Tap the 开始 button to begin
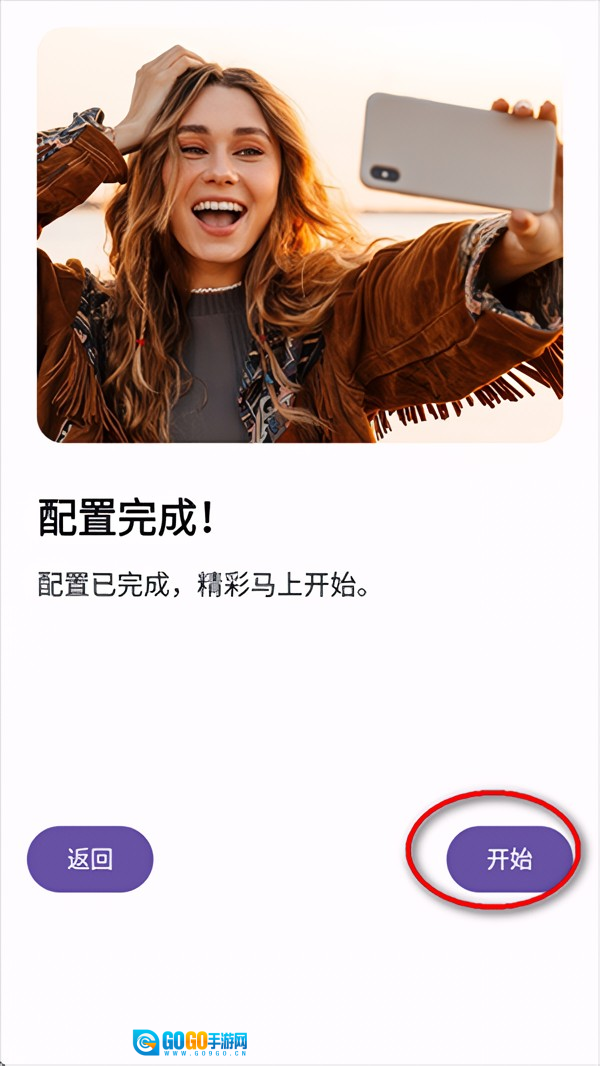This screenshot has height=1066, width=600. [x=510, y=859]
